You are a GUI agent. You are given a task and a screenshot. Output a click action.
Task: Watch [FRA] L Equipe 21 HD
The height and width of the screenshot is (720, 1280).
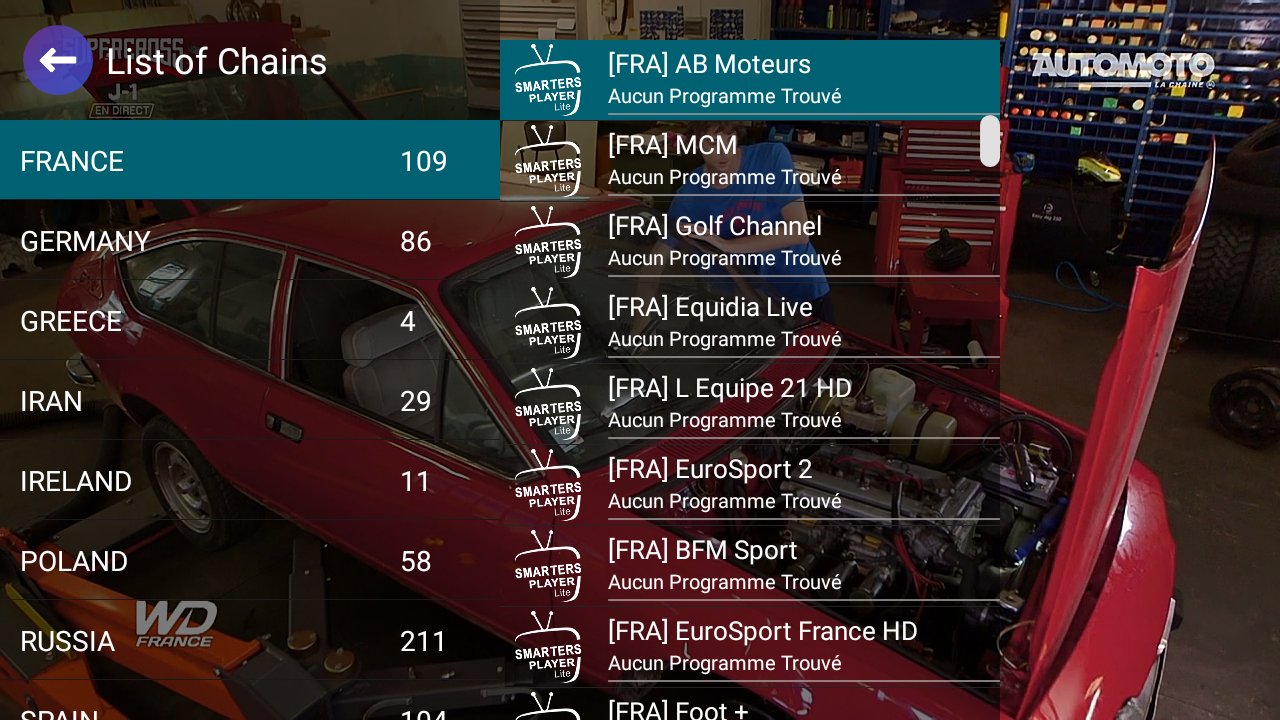click(750, 404)
